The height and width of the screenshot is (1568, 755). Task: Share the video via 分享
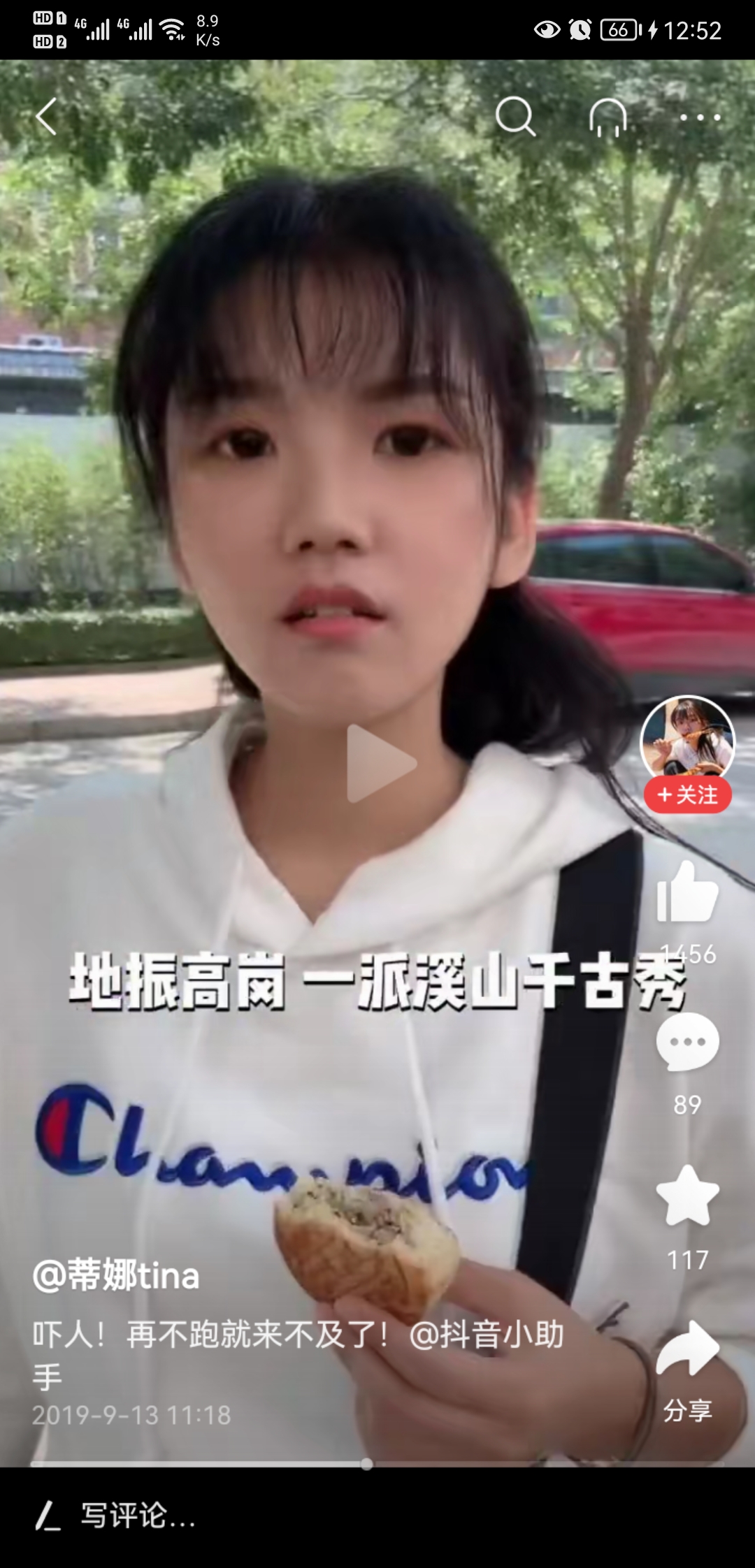coord(687,1350)
